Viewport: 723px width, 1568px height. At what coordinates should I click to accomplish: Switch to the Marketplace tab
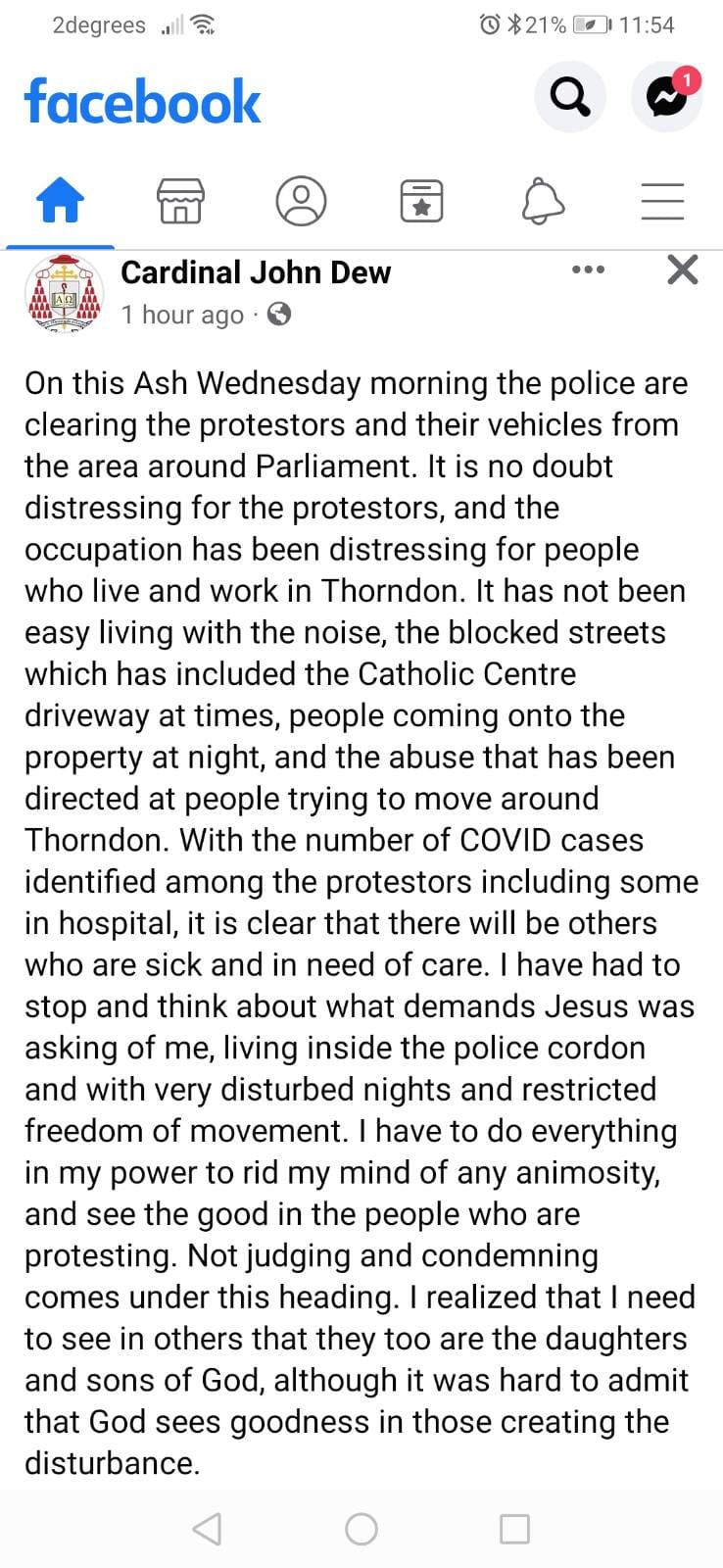tap(180, 201)
